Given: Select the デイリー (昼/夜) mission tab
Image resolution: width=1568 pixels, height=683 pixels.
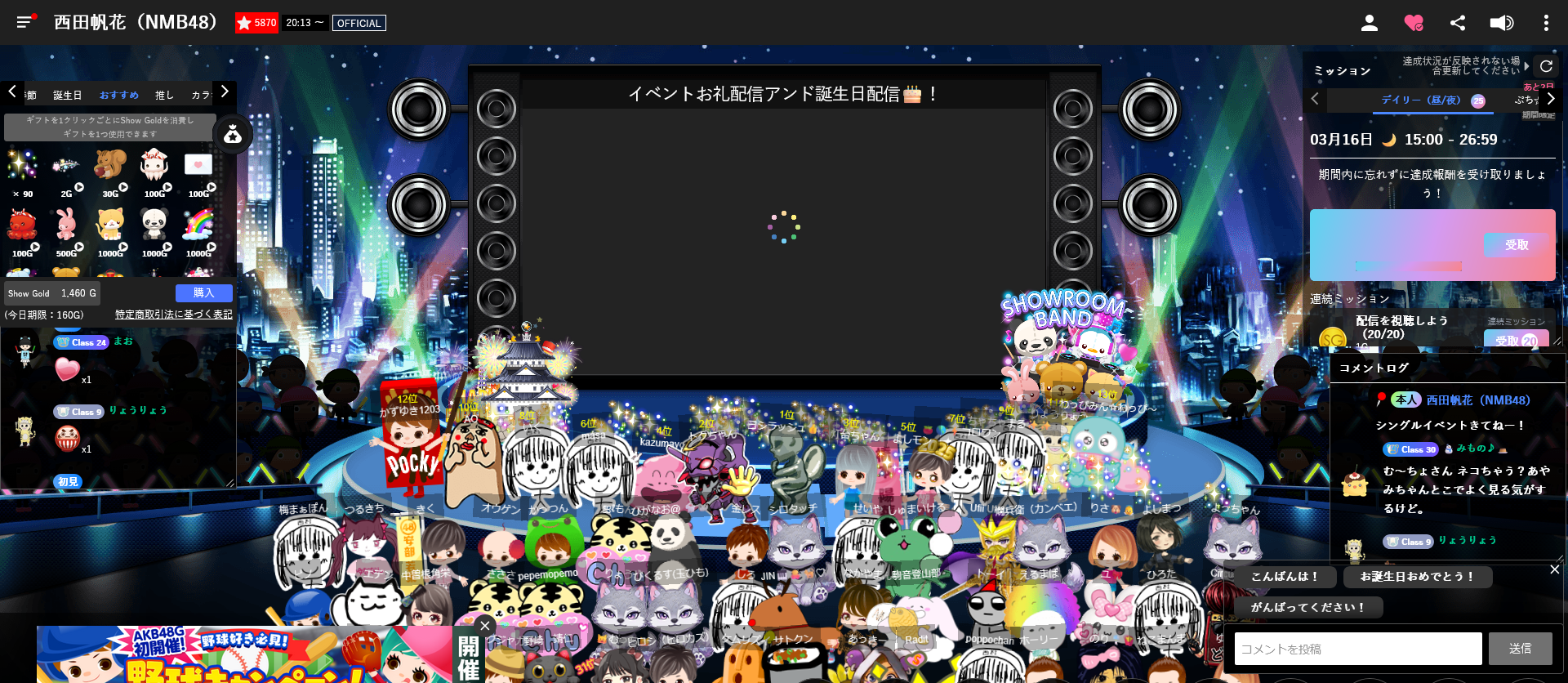Looking at the screenshot, I should (1421, 100).
